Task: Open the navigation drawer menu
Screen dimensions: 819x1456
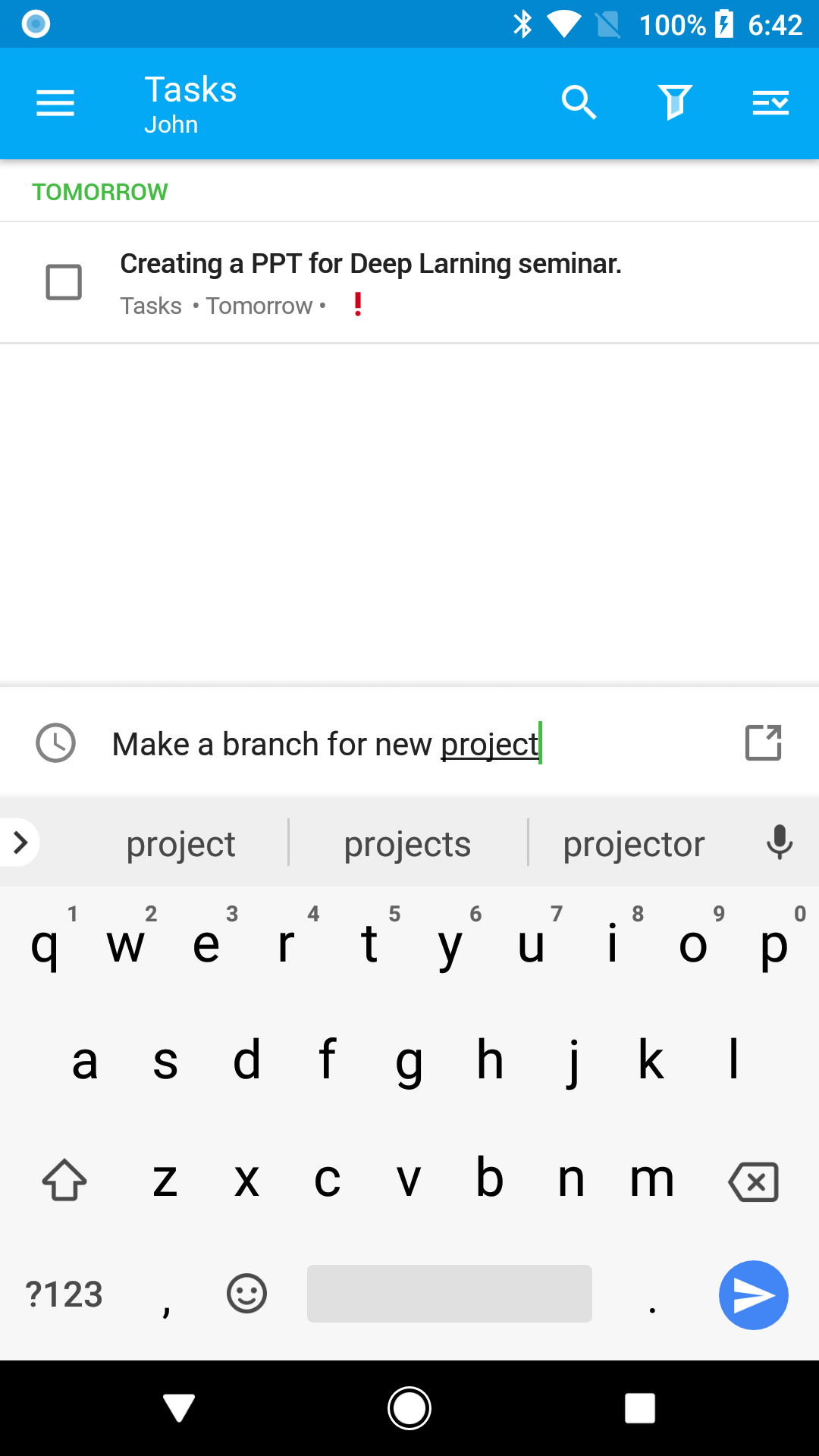Action: tap(55, 102)
